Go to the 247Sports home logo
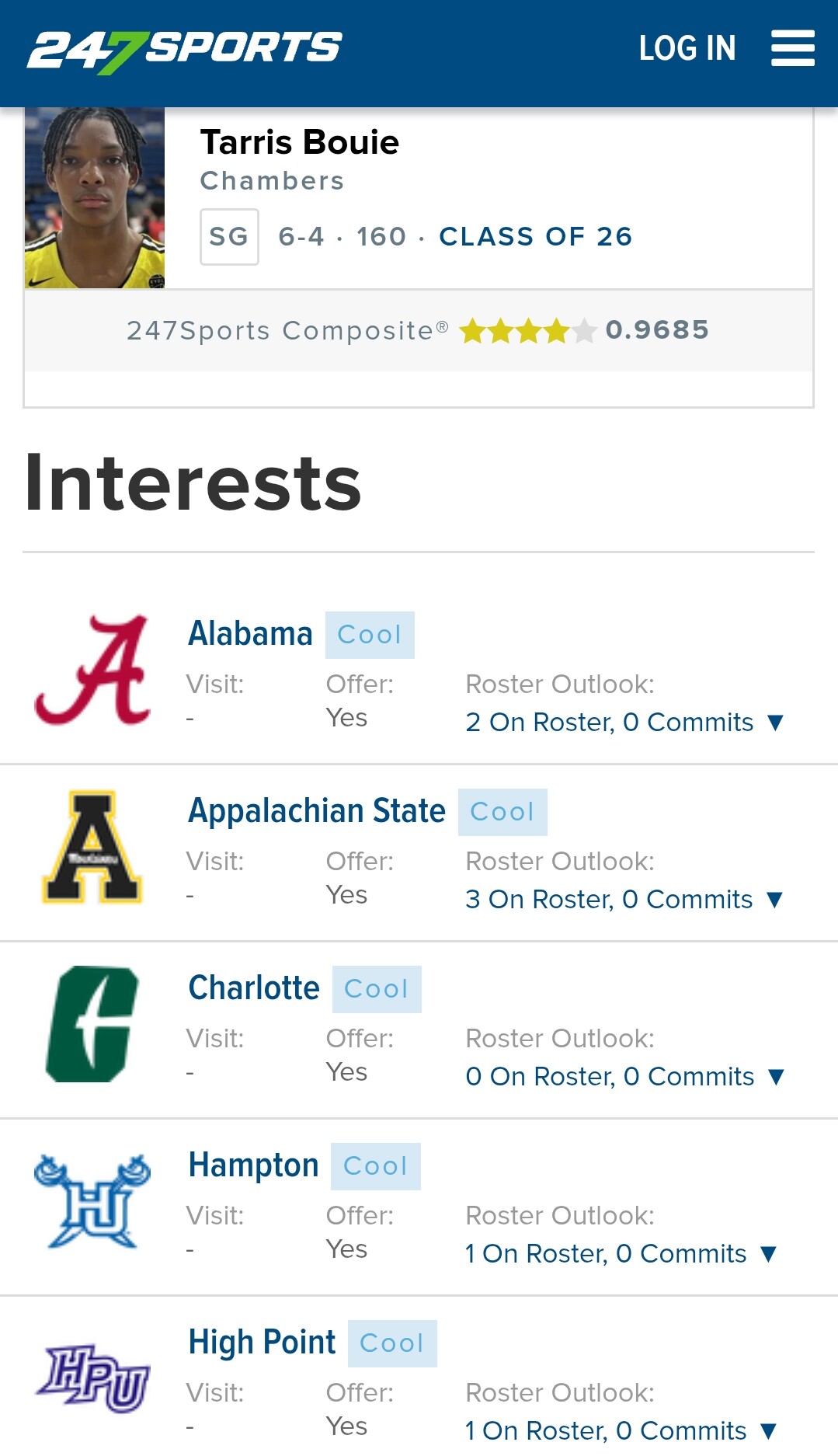The width and height of the screenshot is (838, 1456). coord(185,51)
